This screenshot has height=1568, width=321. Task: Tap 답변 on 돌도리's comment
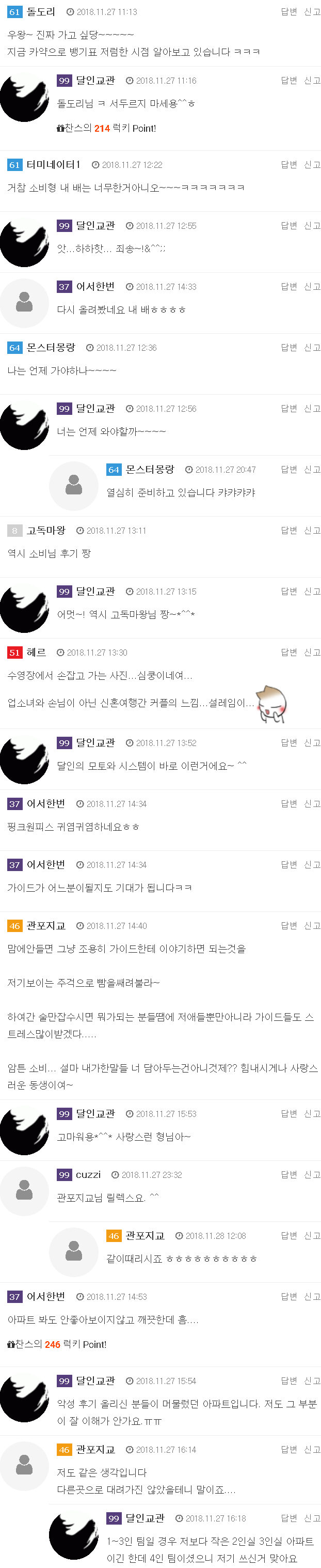point(288,11)
